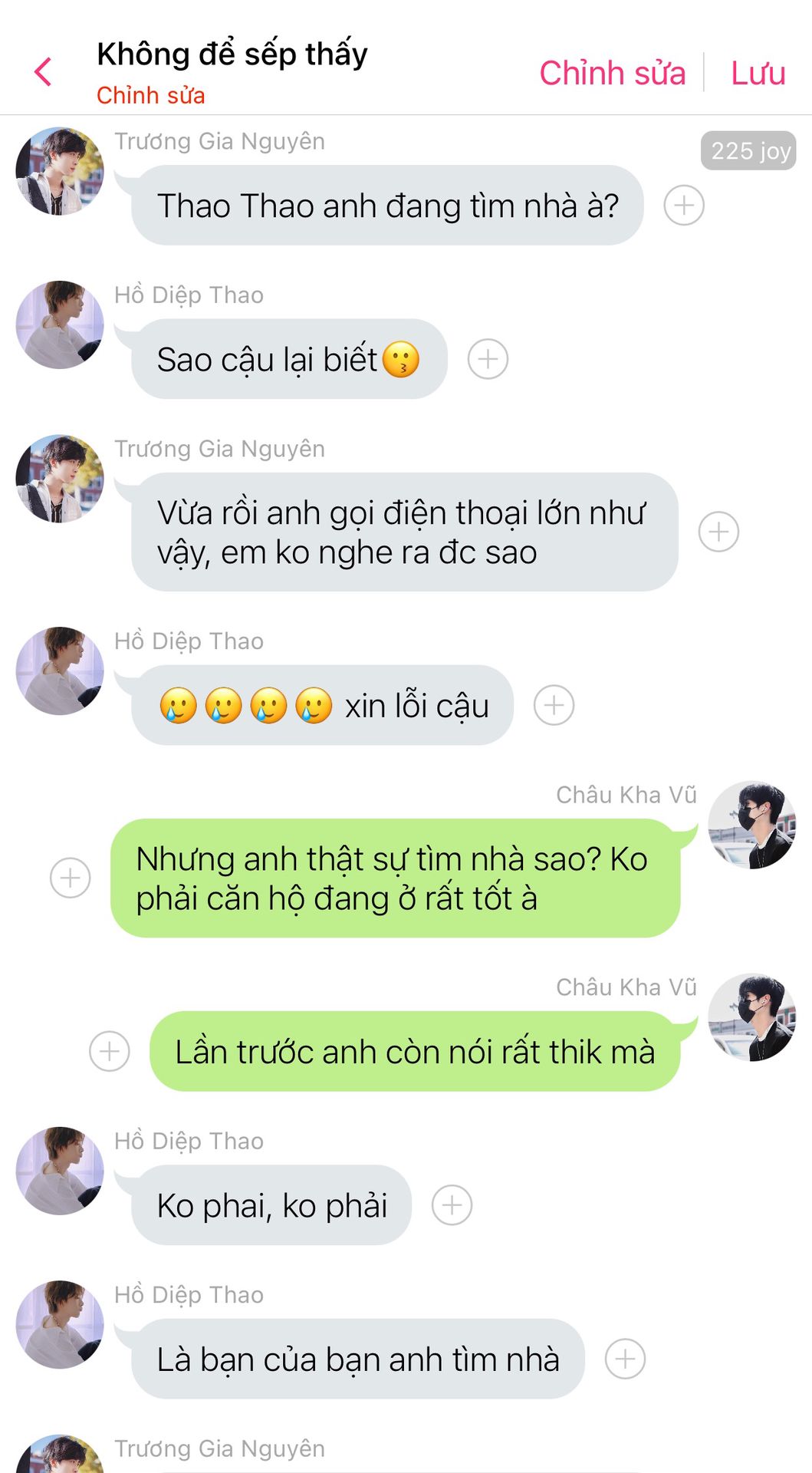Select the bubble "Là bạn của bạn anh tìm nhà"
Image resolution: width=812 pixels, height=1473 pixels.
click(358, 1359)
